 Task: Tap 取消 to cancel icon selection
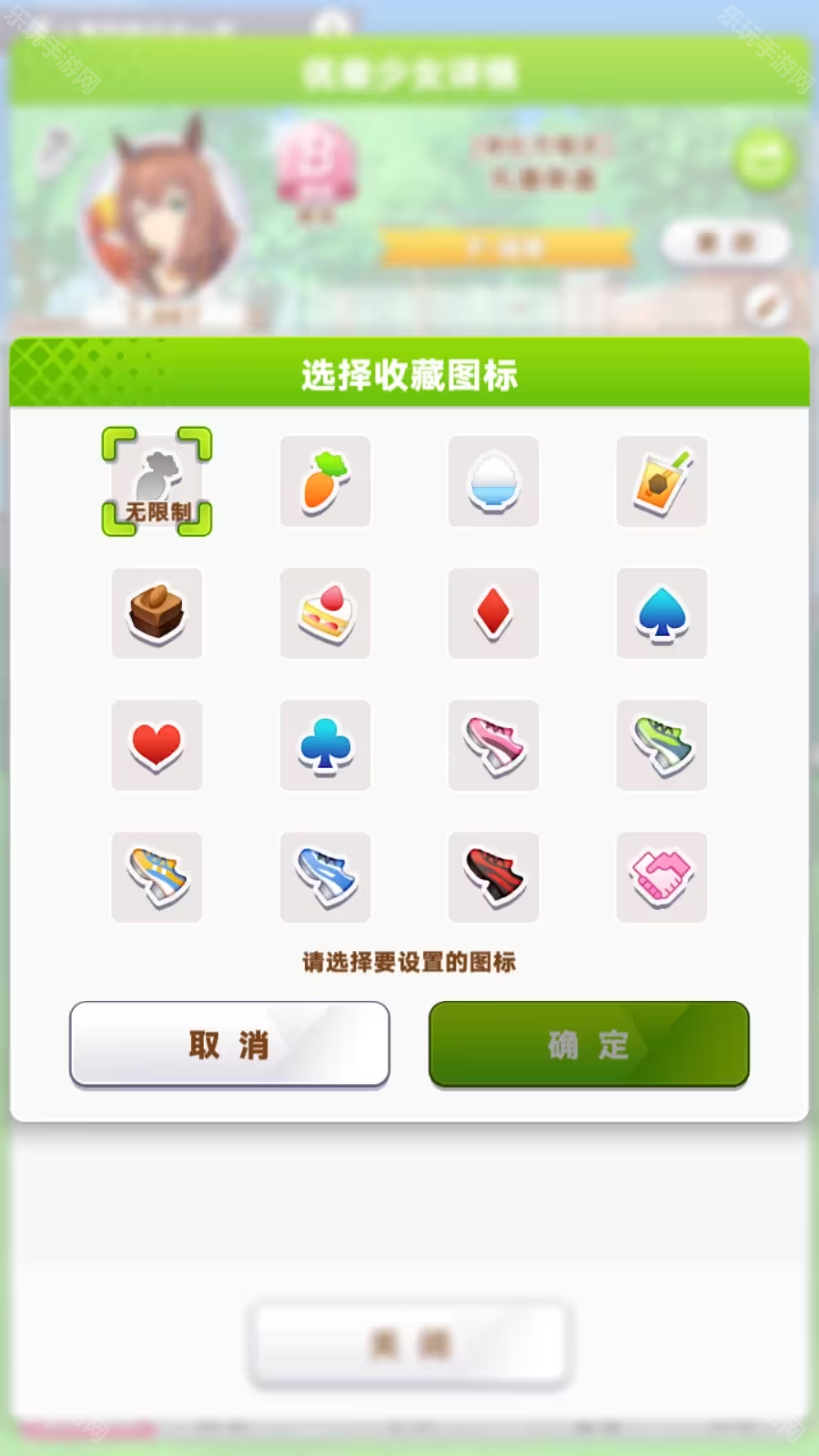(x=229, y=1044)
